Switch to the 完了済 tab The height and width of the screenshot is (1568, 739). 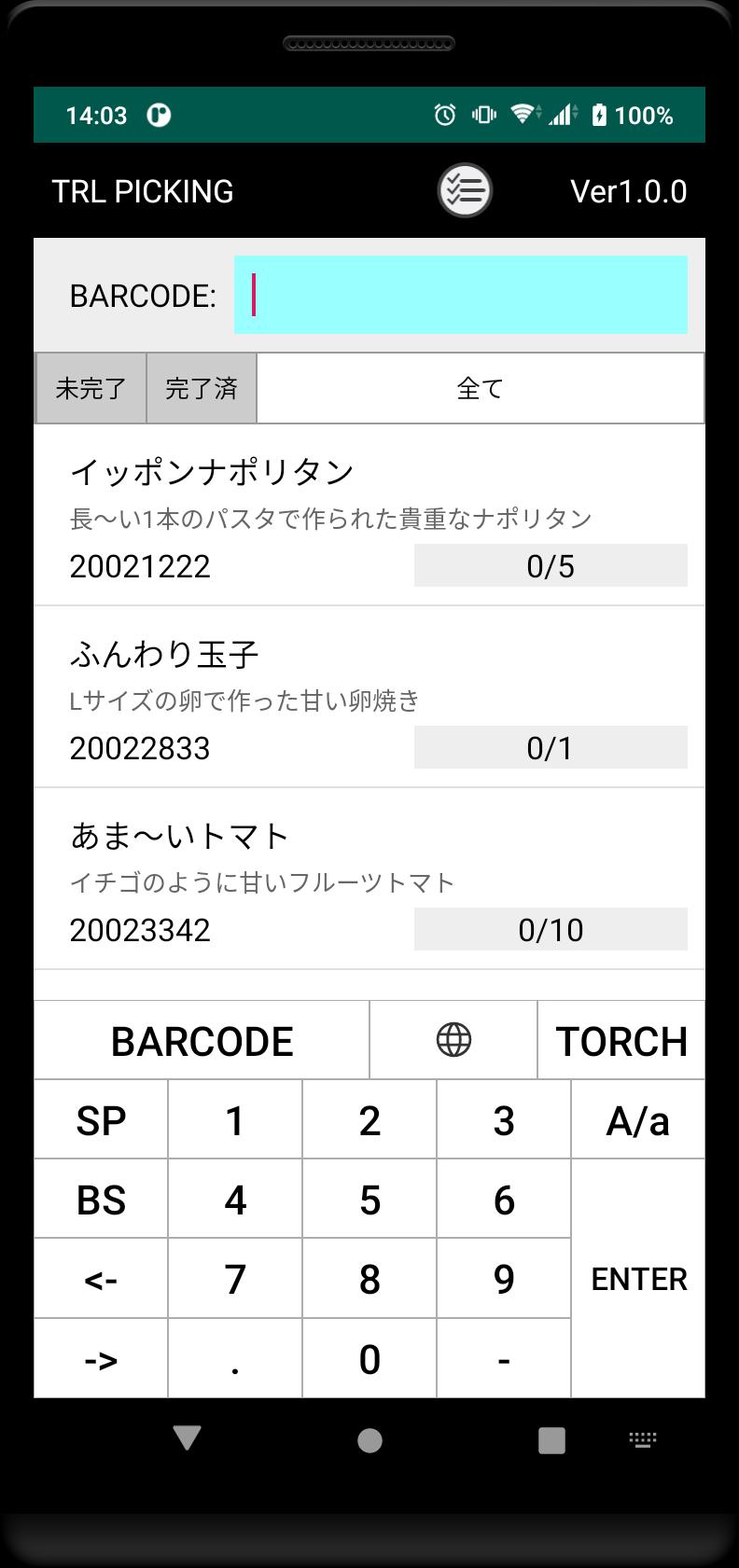pyautogui.click(x=202, y=388)
